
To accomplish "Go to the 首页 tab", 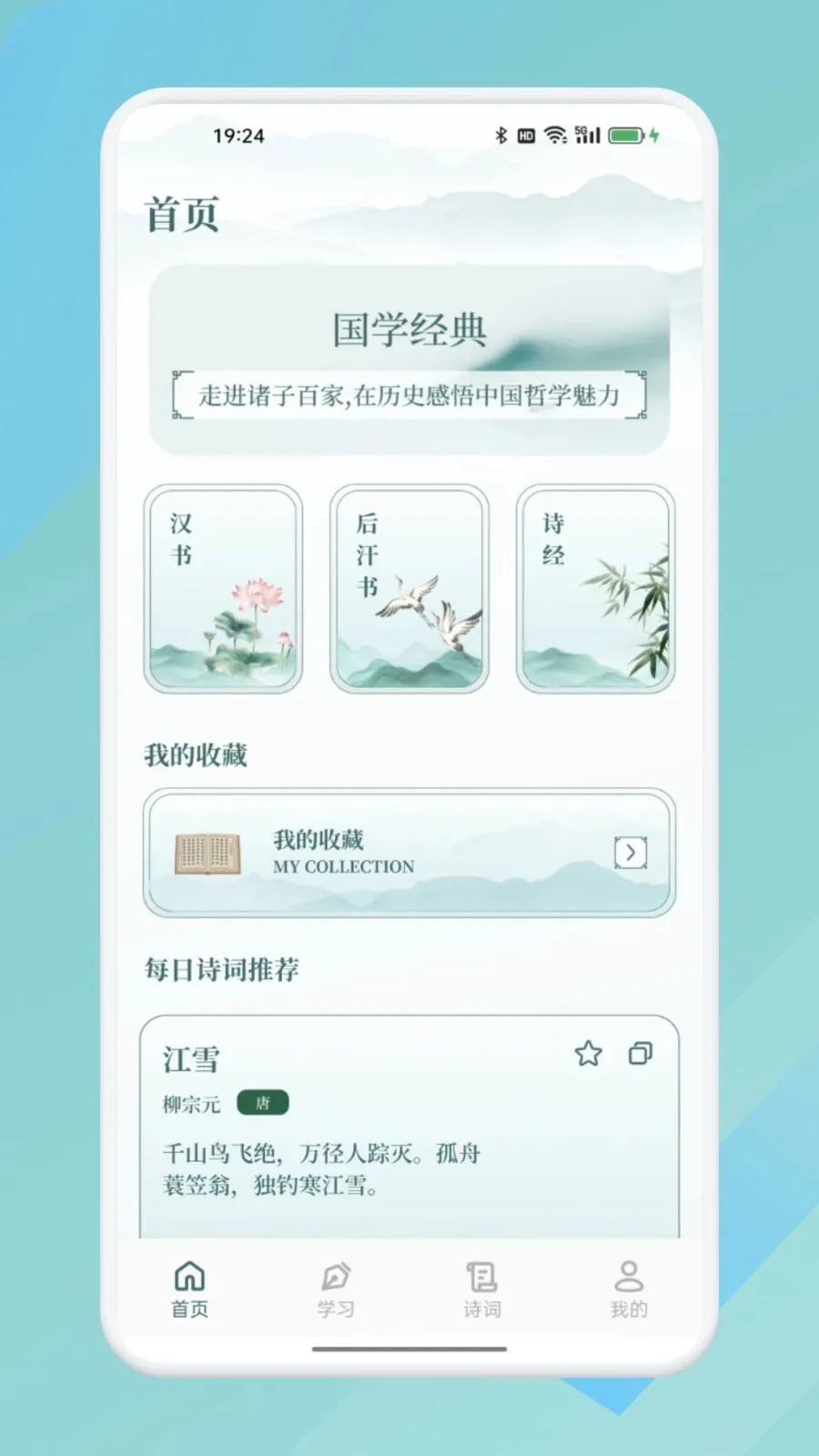I will pos(189,1288).
